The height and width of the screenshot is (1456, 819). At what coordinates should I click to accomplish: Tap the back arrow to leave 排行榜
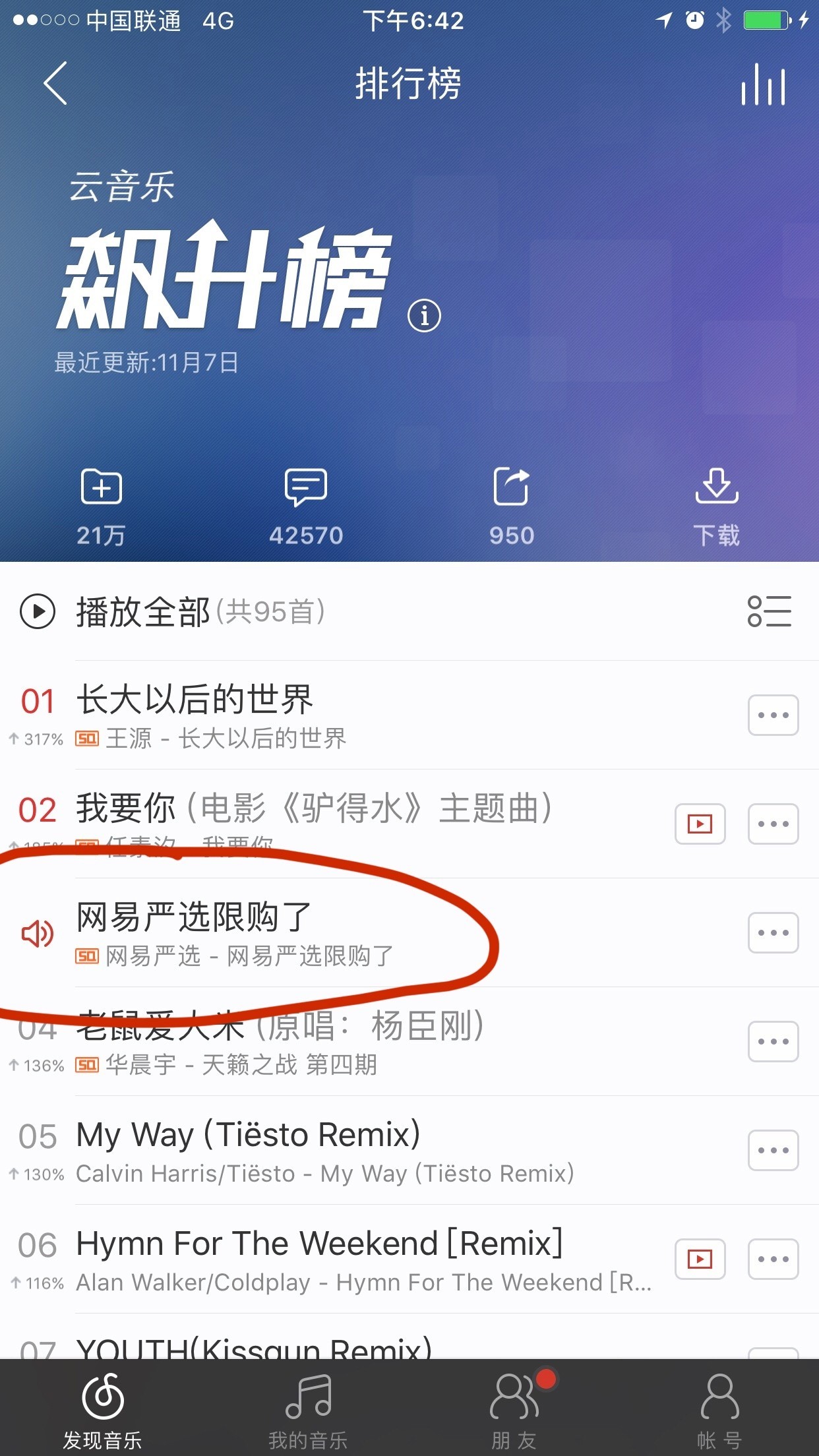(55, 86)
